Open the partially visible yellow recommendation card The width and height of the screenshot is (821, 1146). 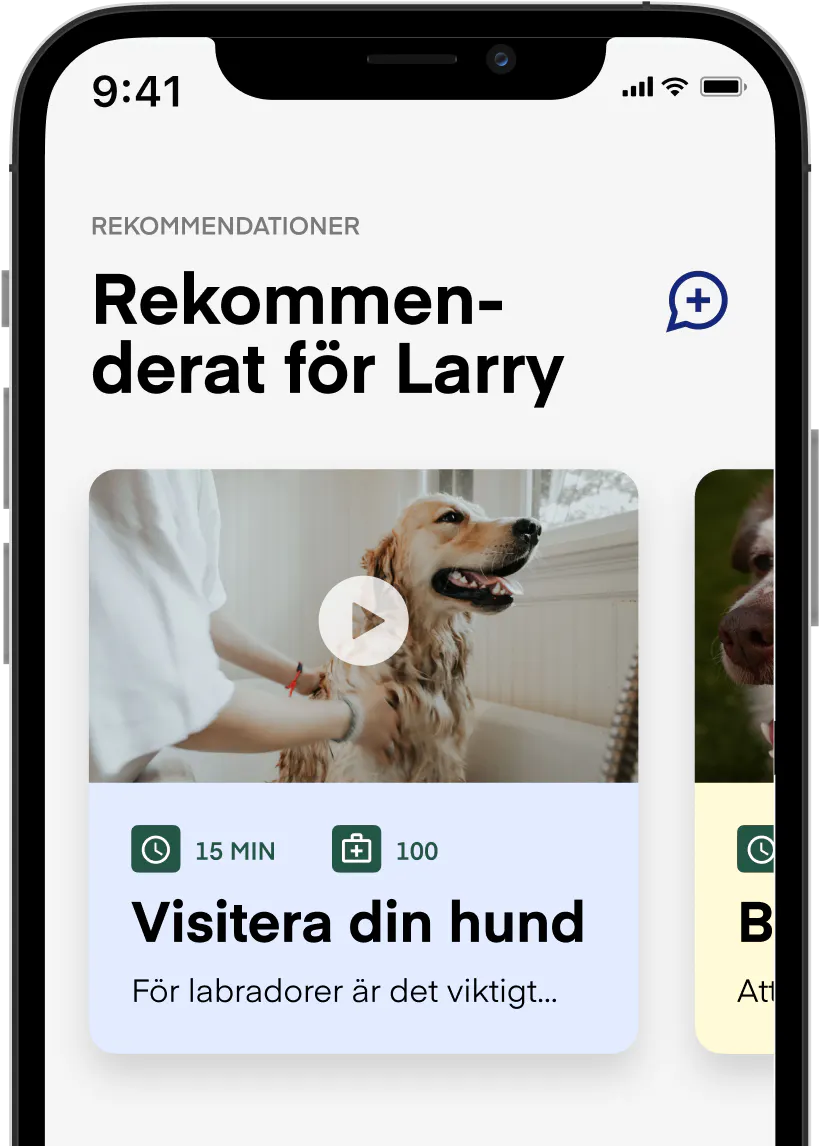pyautogui.click(x=736, y=900)
